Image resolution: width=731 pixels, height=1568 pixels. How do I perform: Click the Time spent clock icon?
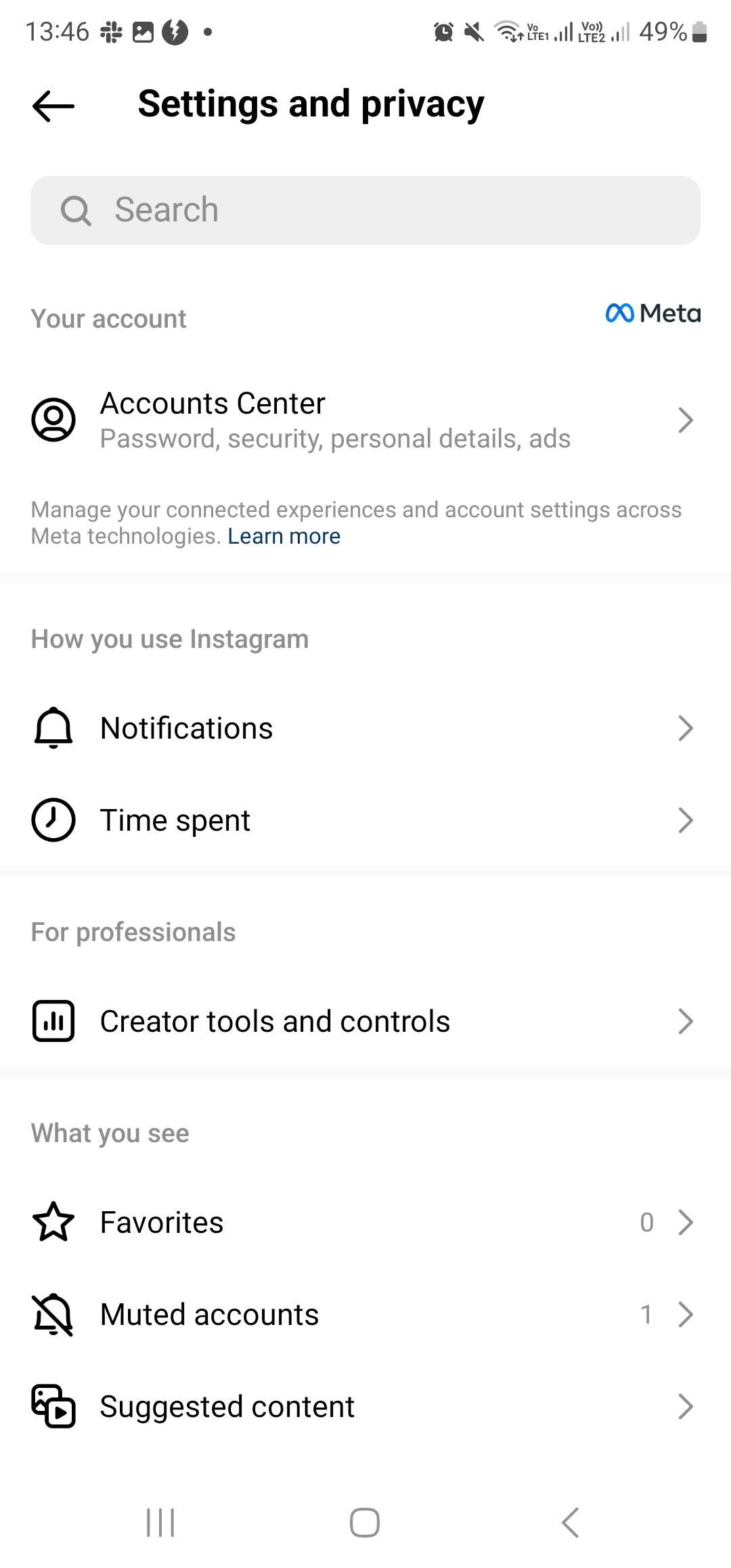[x=53, y=819]
